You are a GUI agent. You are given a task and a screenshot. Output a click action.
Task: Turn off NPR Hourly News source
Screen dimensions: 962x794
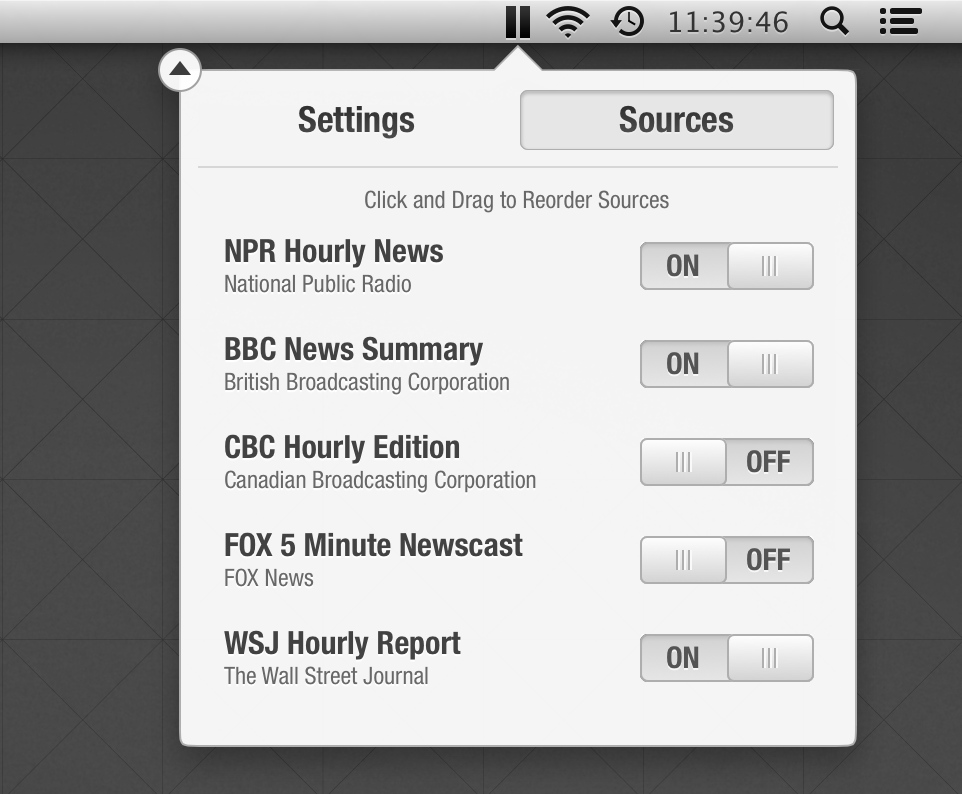726,266
